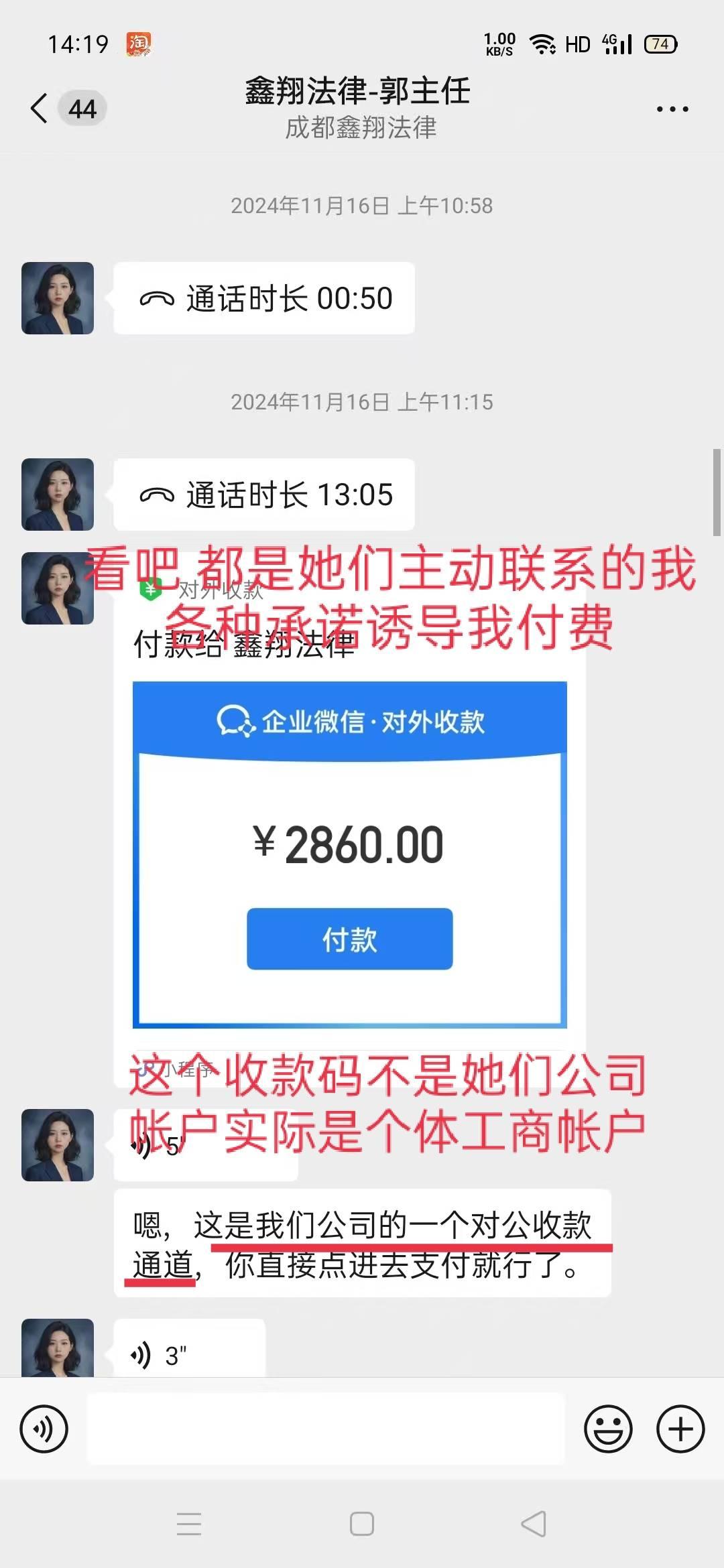Tap the 13:05 call duration record
This screenshot has width=724, height=1568.
click(264, 495)
